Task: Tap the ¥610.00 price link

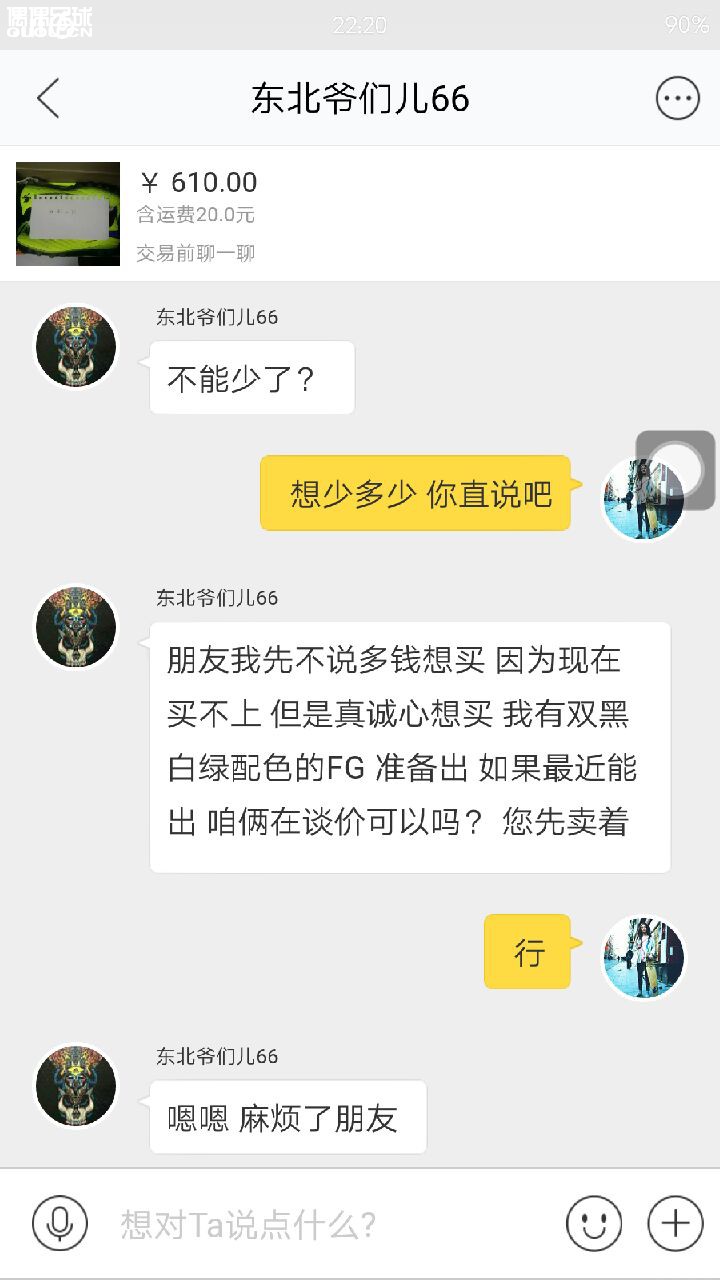Action: [x=200, y=182]
